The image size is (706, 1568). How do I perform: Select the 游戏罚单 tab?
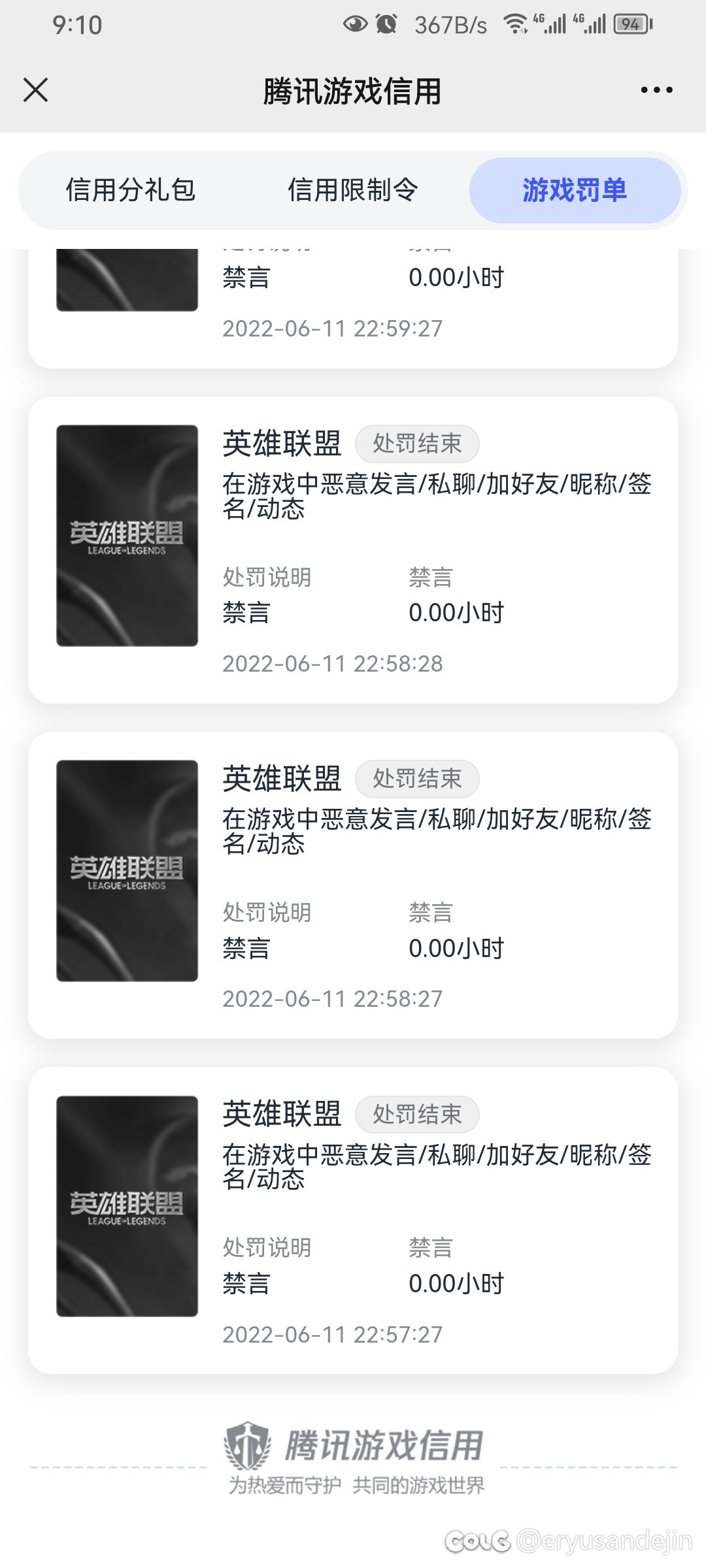pyautogui.click(x=575, y=190)
